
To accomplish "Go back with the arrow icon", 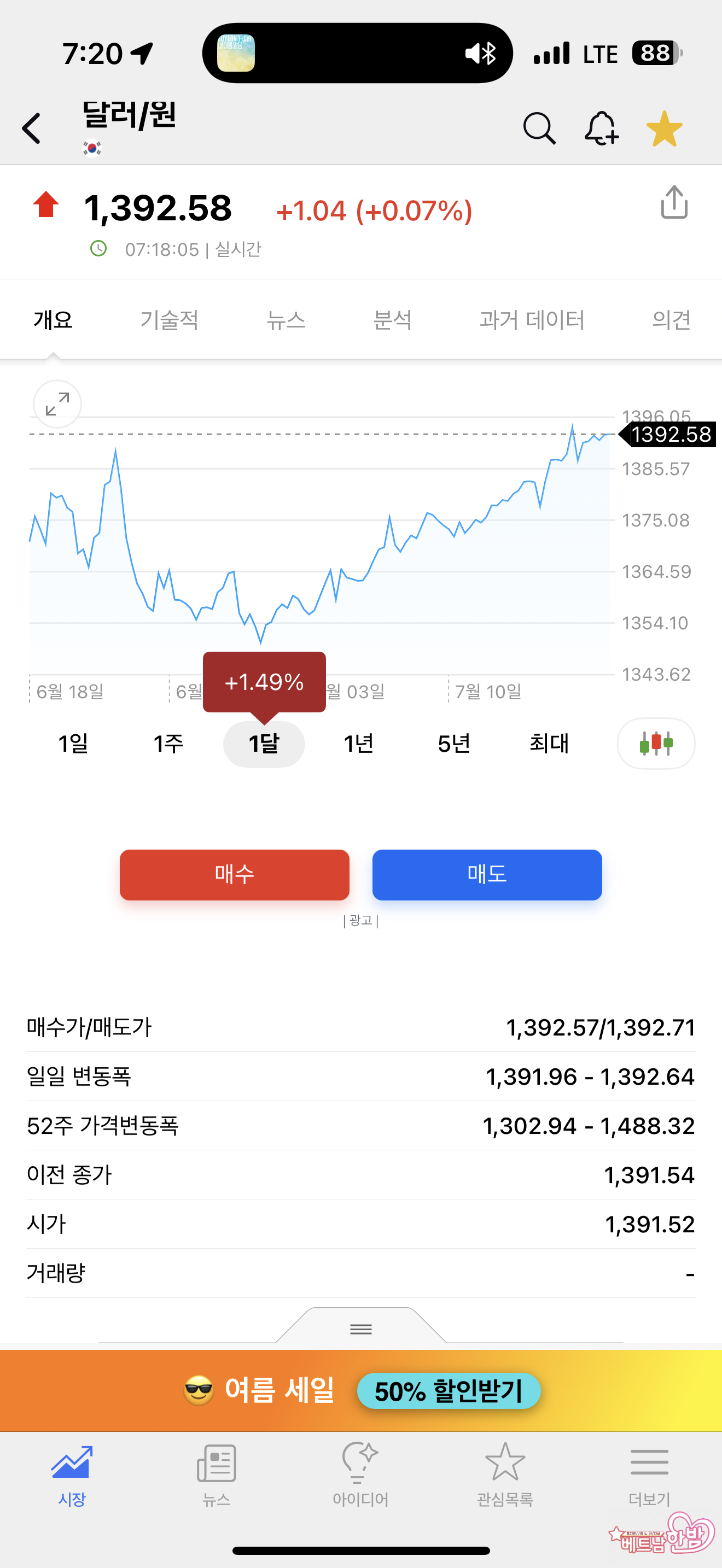I will coord(32,128).
